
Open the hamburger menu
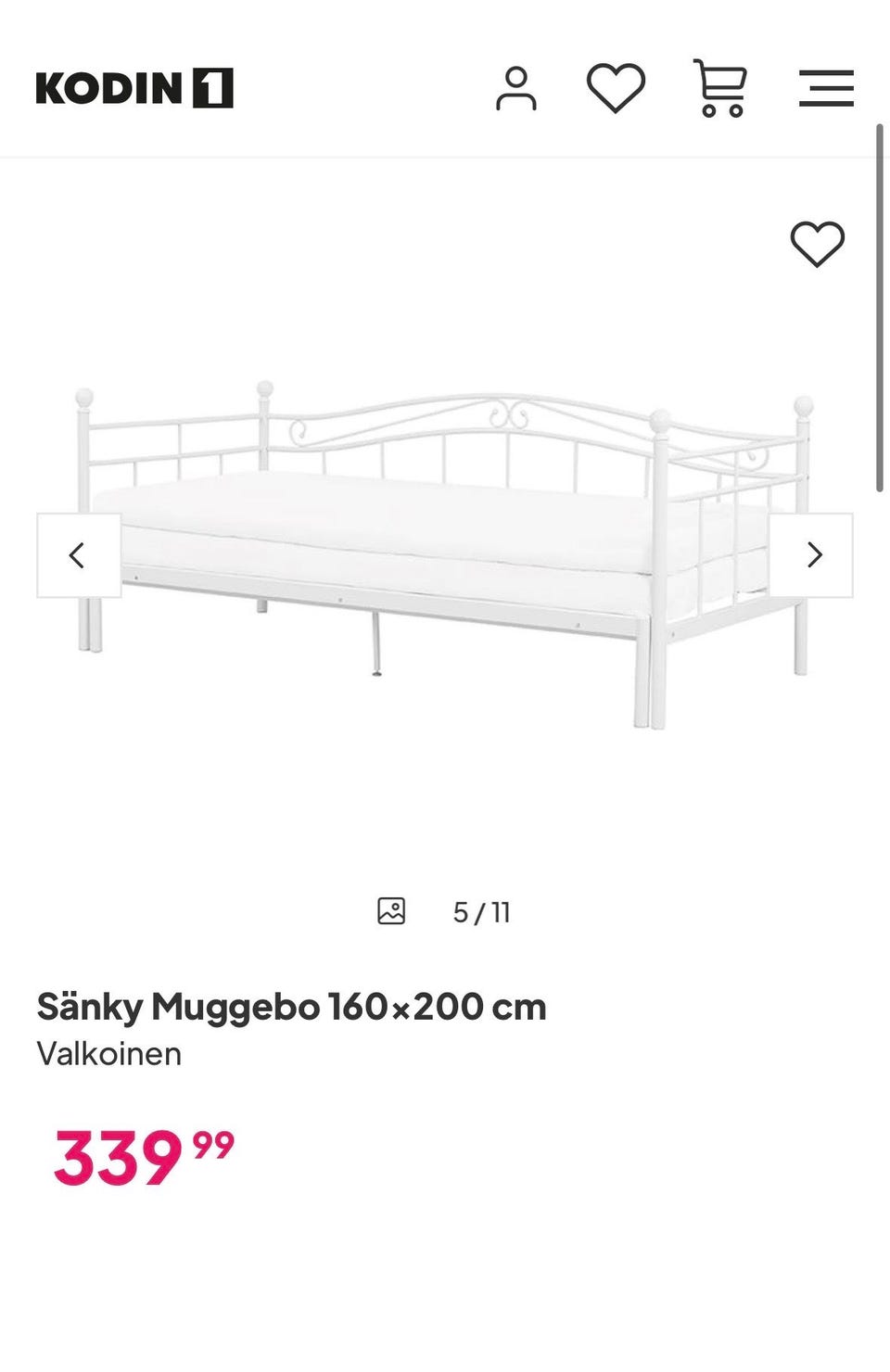tap(826, 89)
